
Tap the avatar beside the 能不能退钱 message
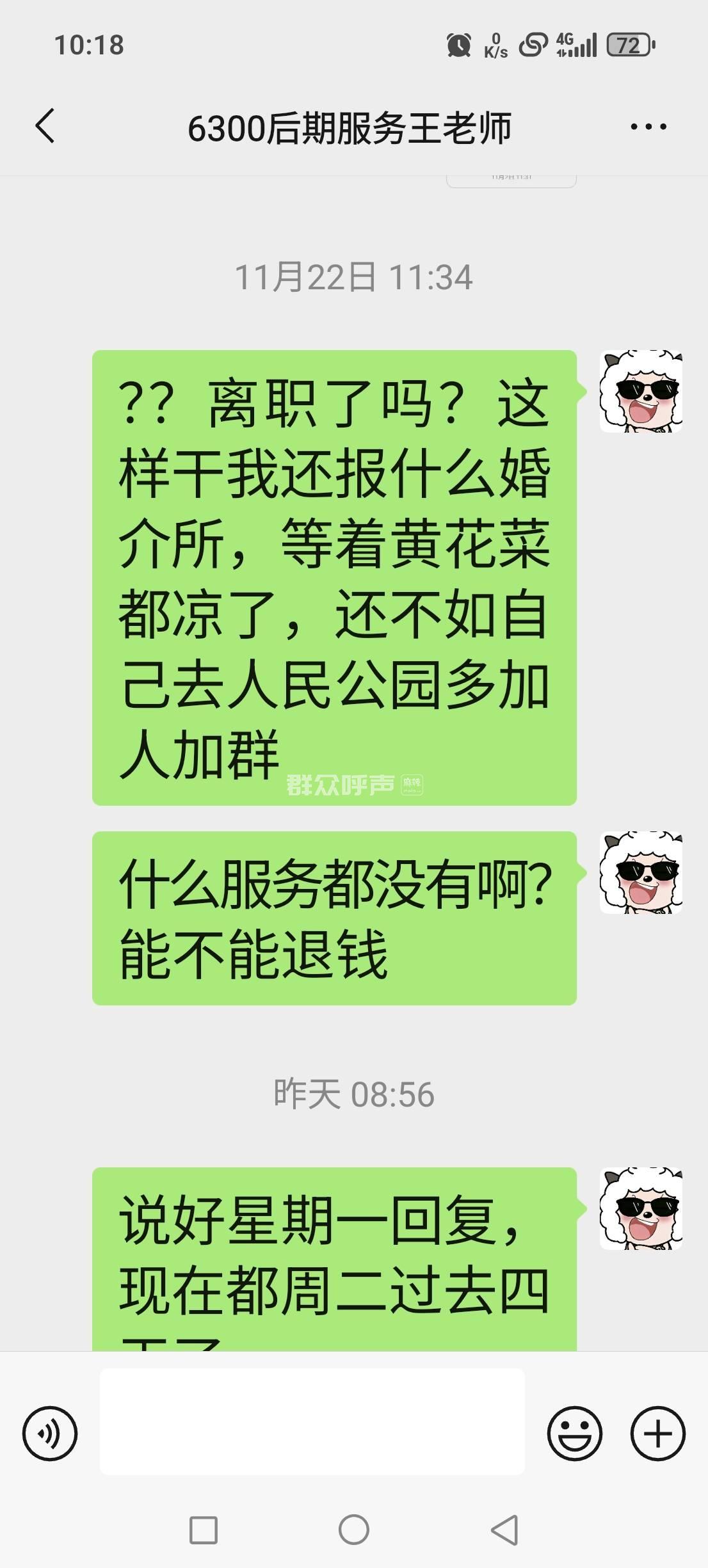(x=640, y=872)
